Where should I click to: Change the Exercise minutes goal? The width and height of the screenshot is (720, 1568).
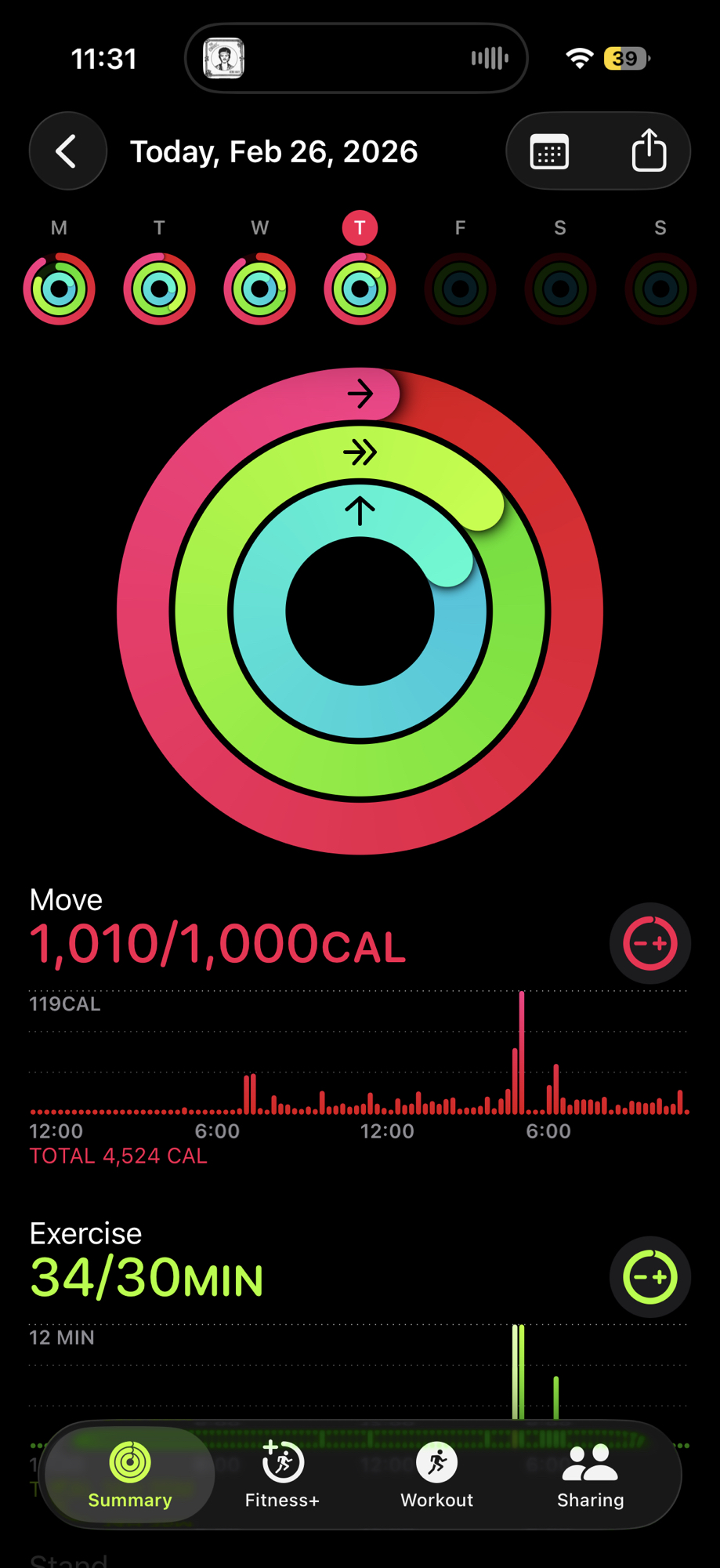tap(649, 1277)
